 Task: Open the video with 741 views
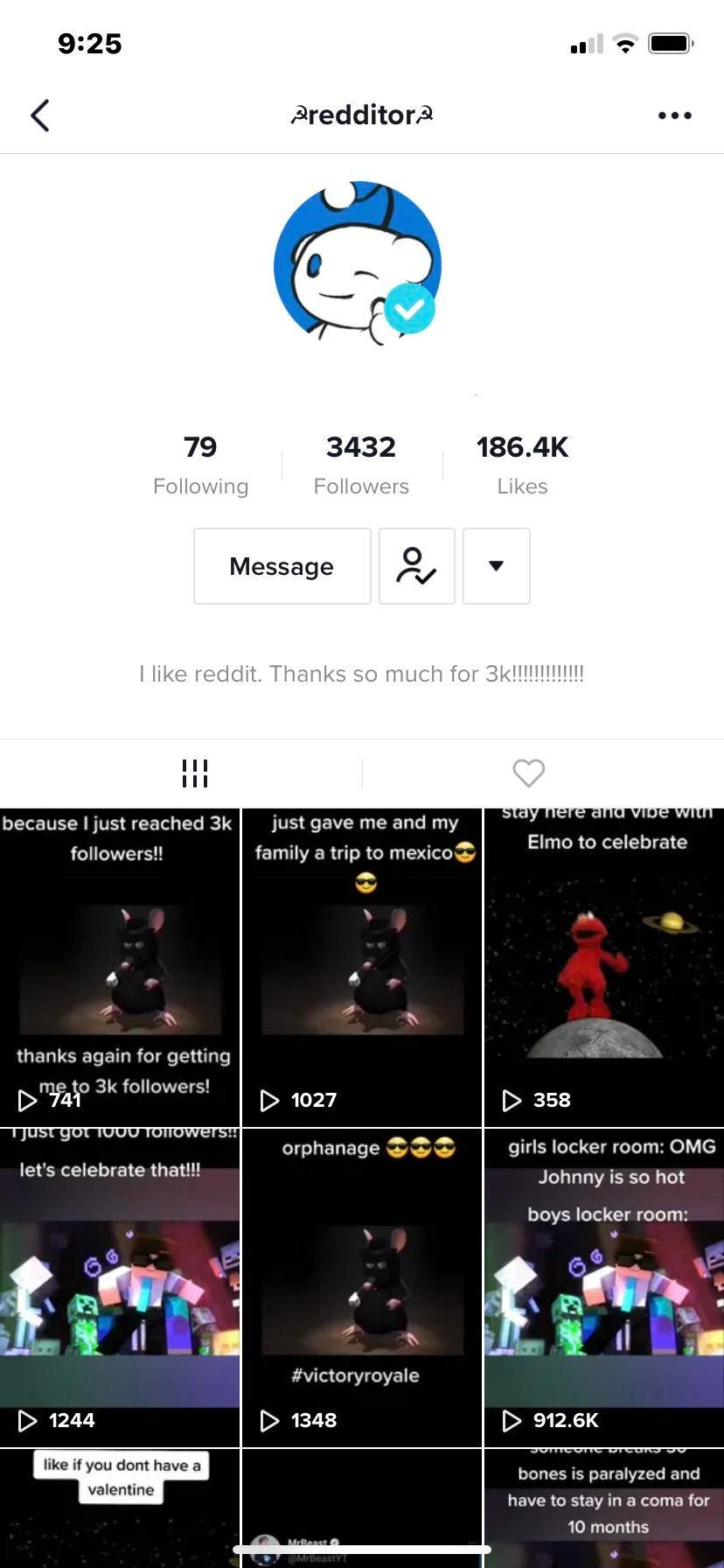[x=120, y=967]
